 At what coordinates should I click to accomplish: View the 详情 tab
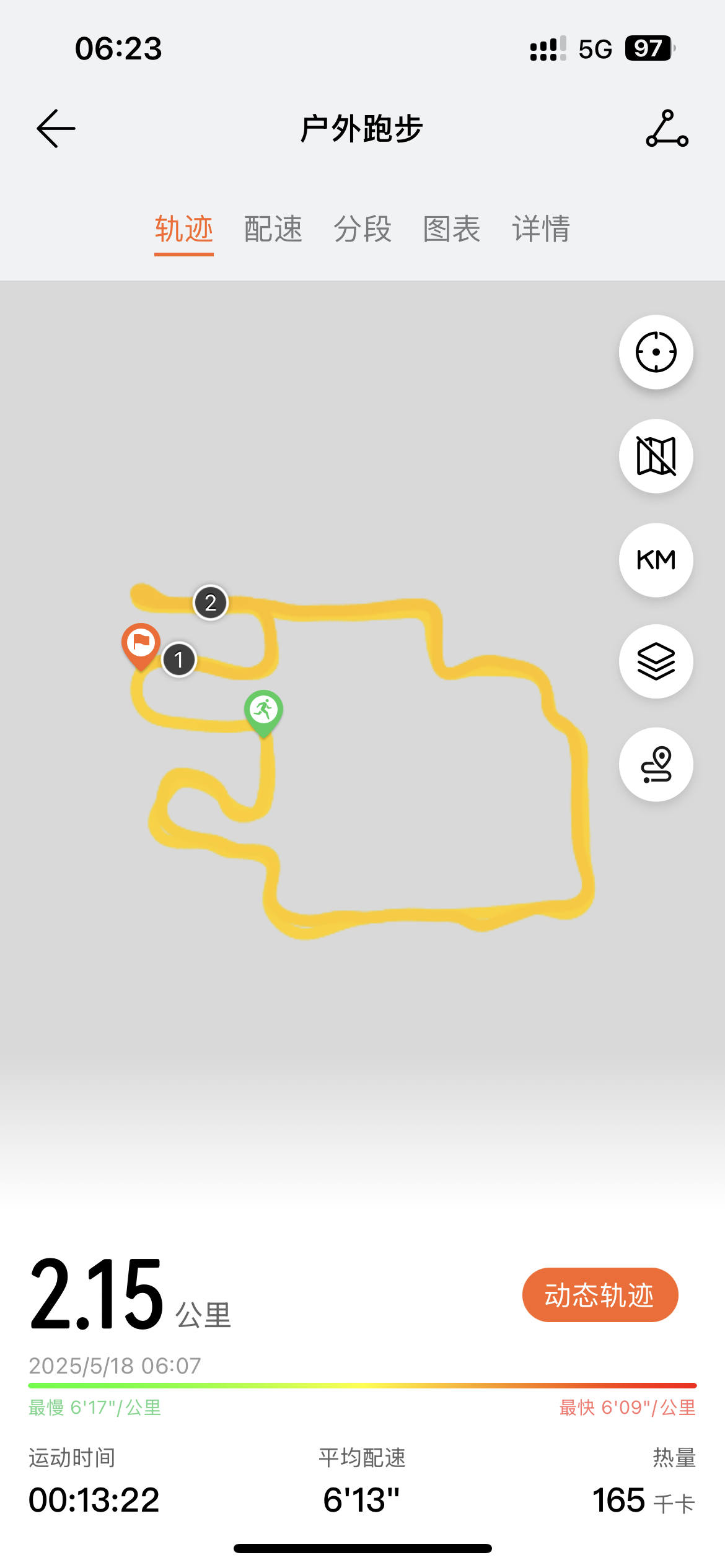pos(541,229)
